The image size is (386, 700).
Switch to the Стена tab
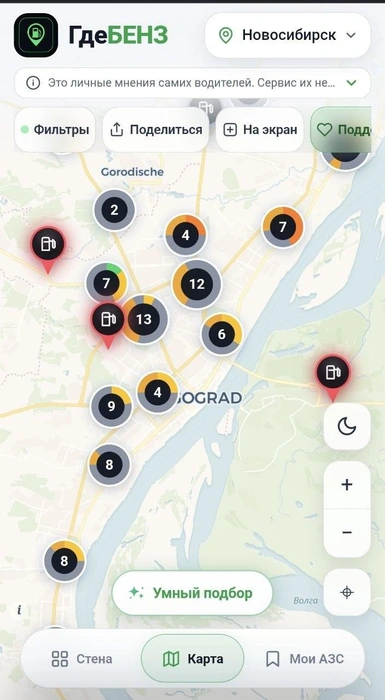tap(82, 658)
